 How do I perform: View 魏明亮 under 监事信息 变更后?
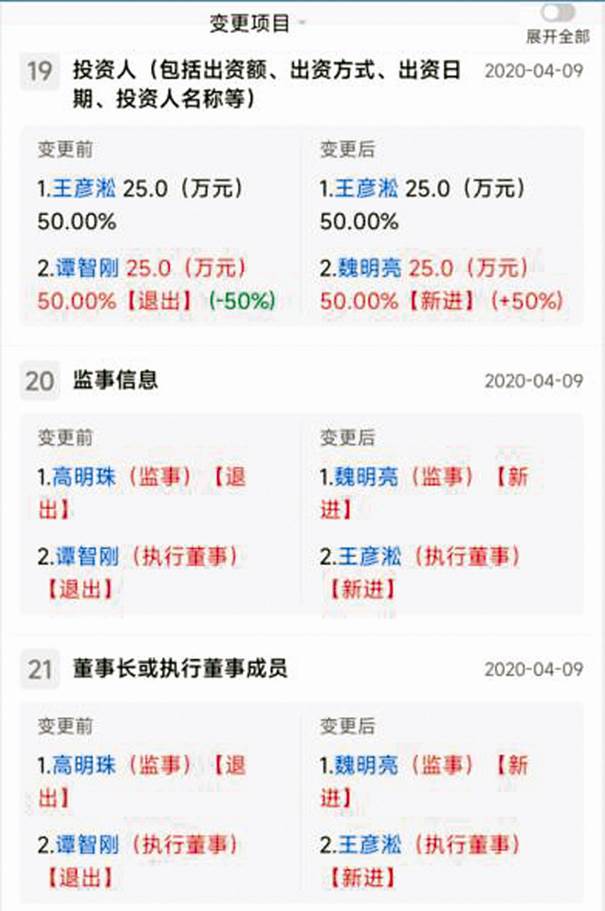click(x=366, y=477)
